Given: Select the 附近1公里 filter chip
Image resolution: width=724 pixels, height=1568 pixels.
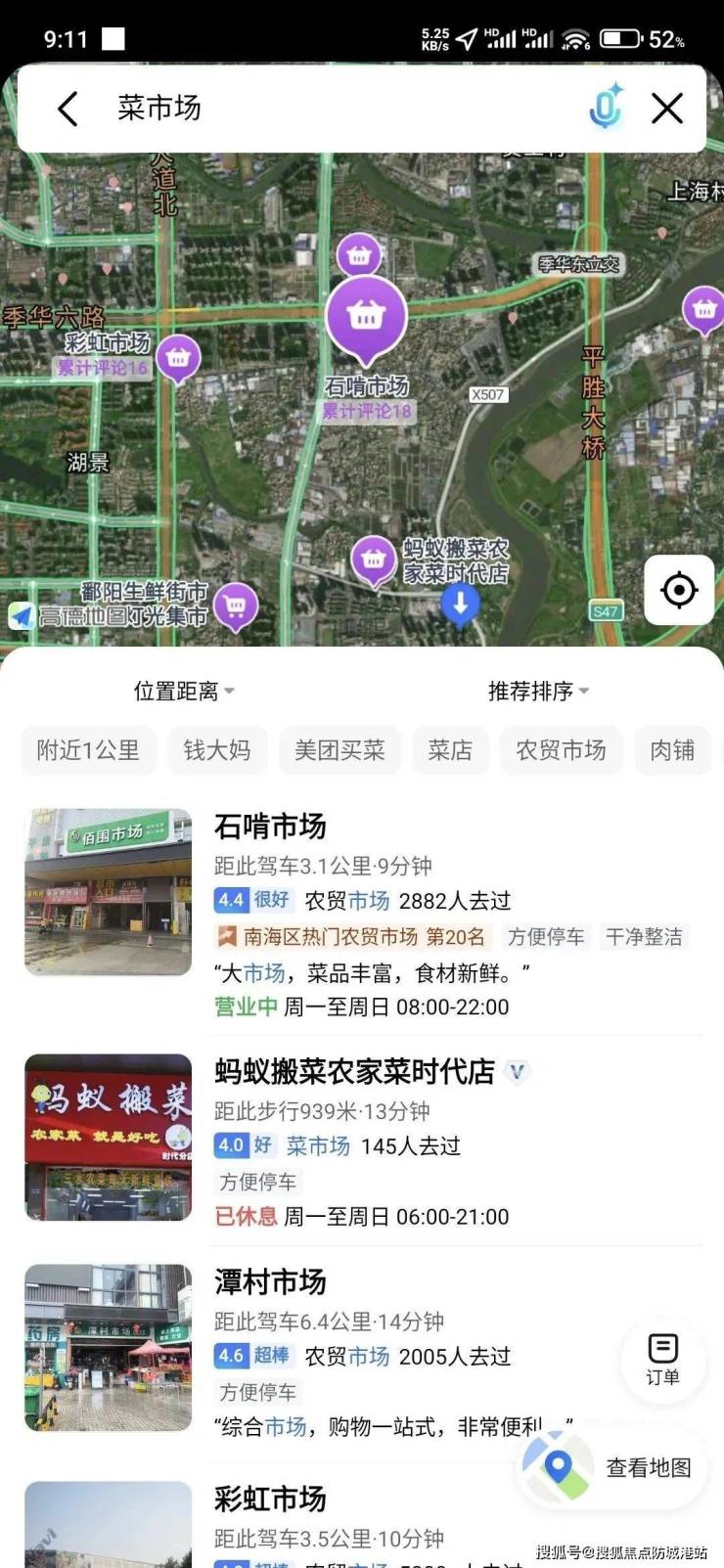Looking at the screenshot, I should pyautogui.click(x=88, y=750).
